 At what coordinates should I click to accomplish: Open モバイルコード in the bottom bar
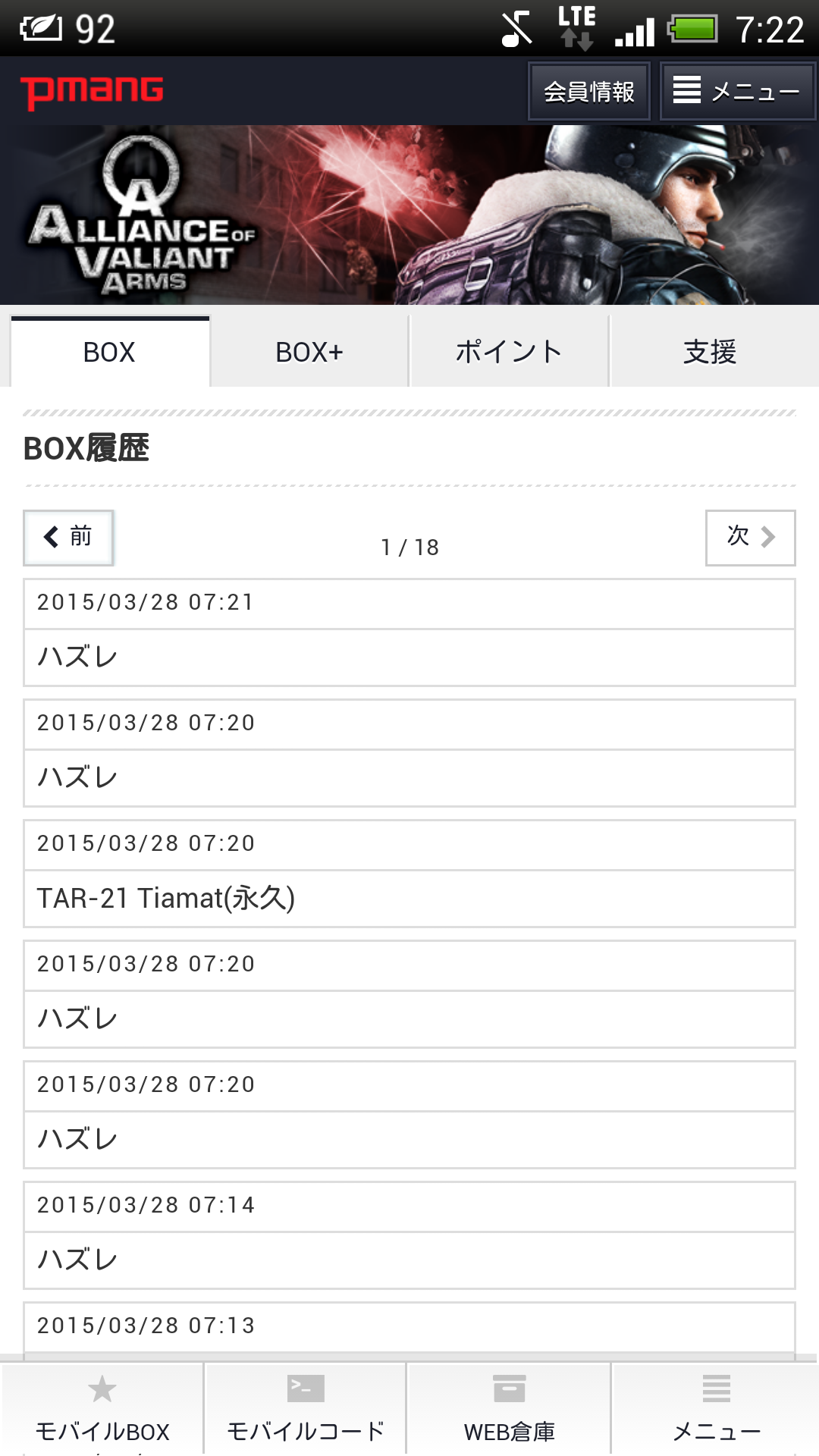point(306,1409)
